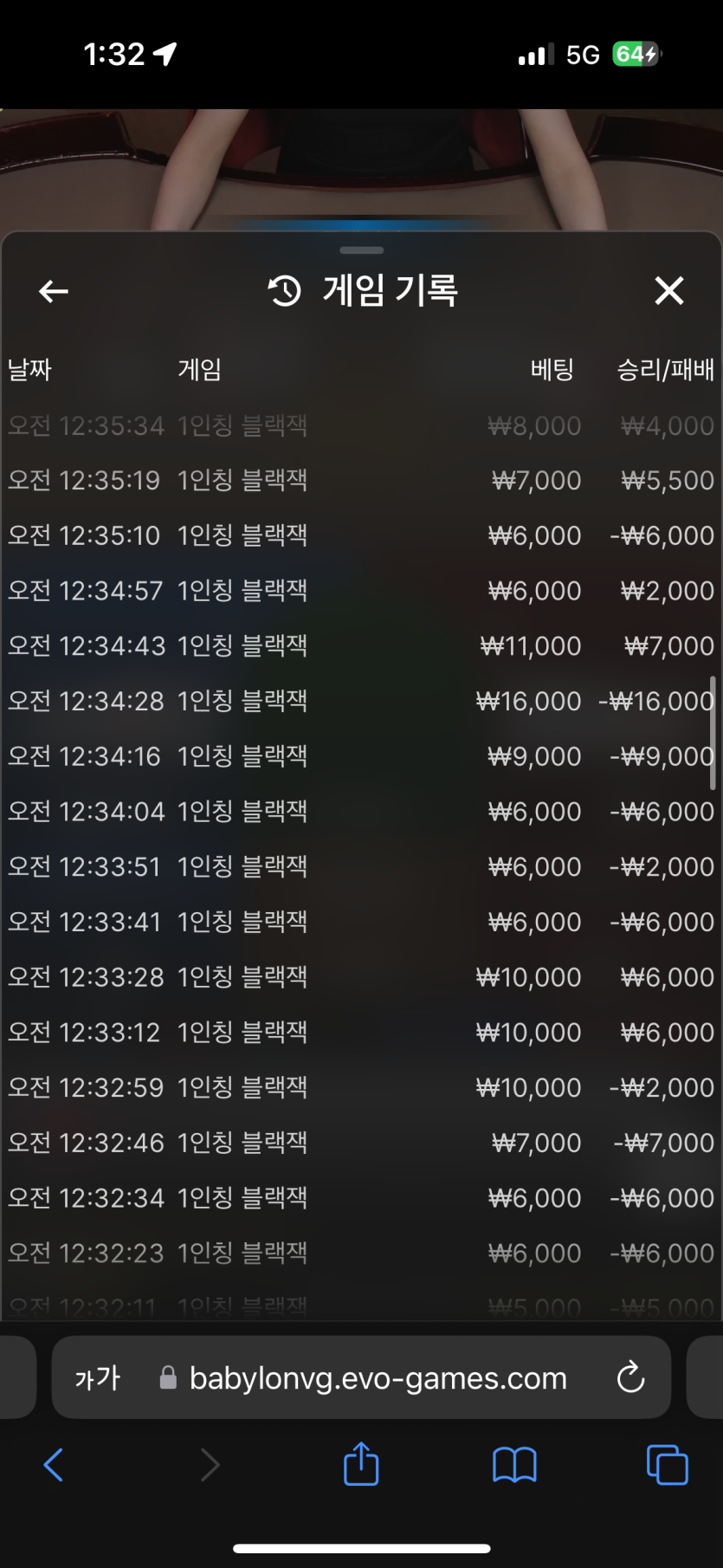The height and width of the screenshot is (1568, 723).
Task: Share this page via Safari
Action: [361, 1464]
